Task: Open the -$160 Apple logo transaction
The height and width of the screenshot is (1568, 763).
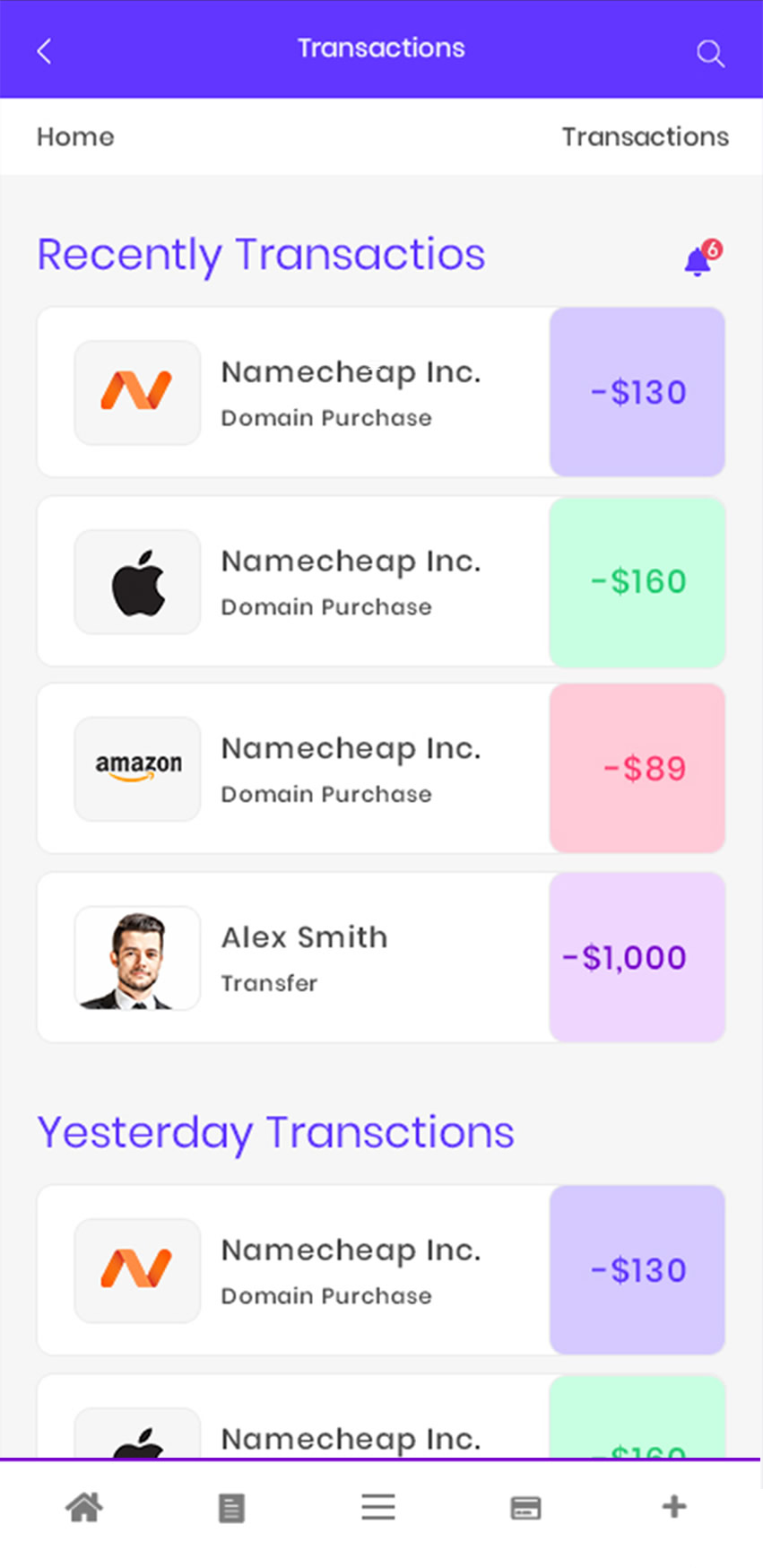Action: tap(381, 581)
